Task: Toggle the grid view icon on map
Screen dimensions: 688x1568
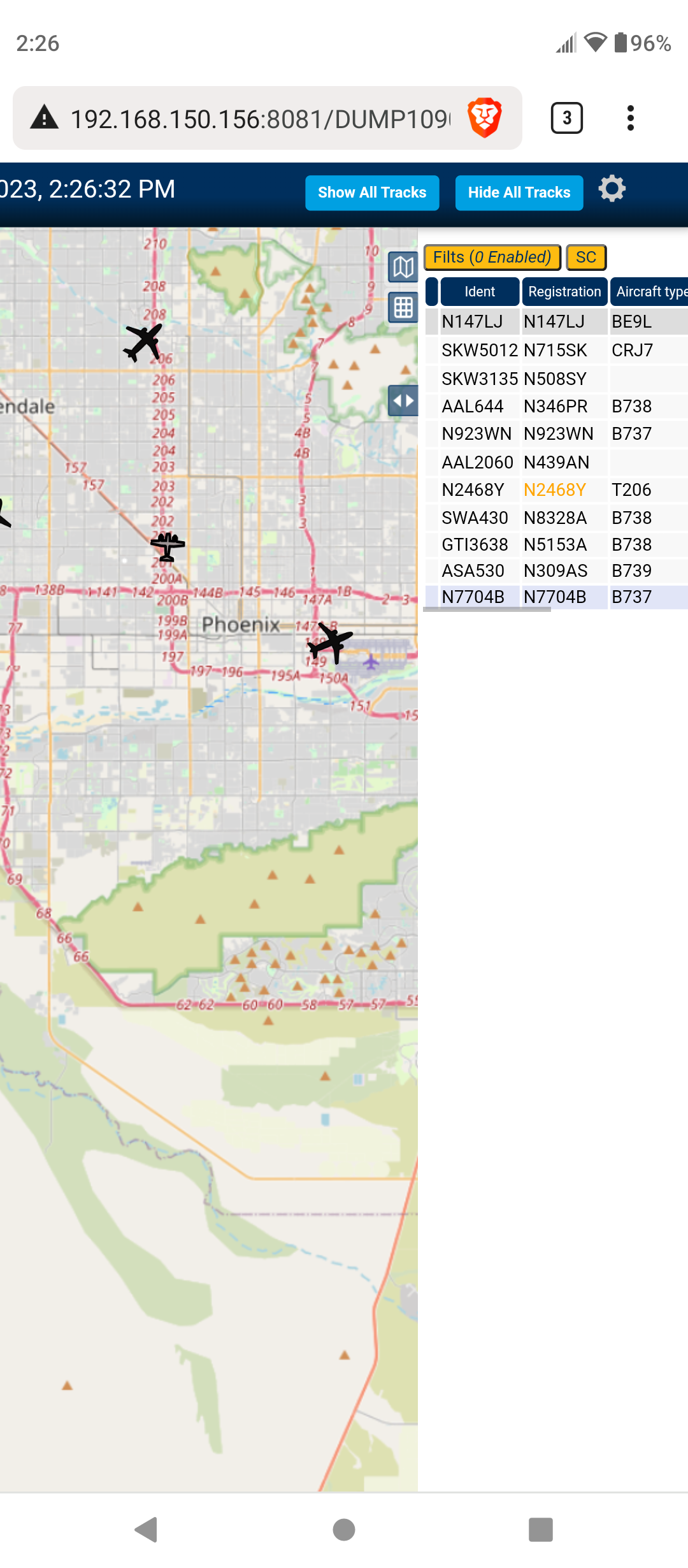Action: [403, 308]
